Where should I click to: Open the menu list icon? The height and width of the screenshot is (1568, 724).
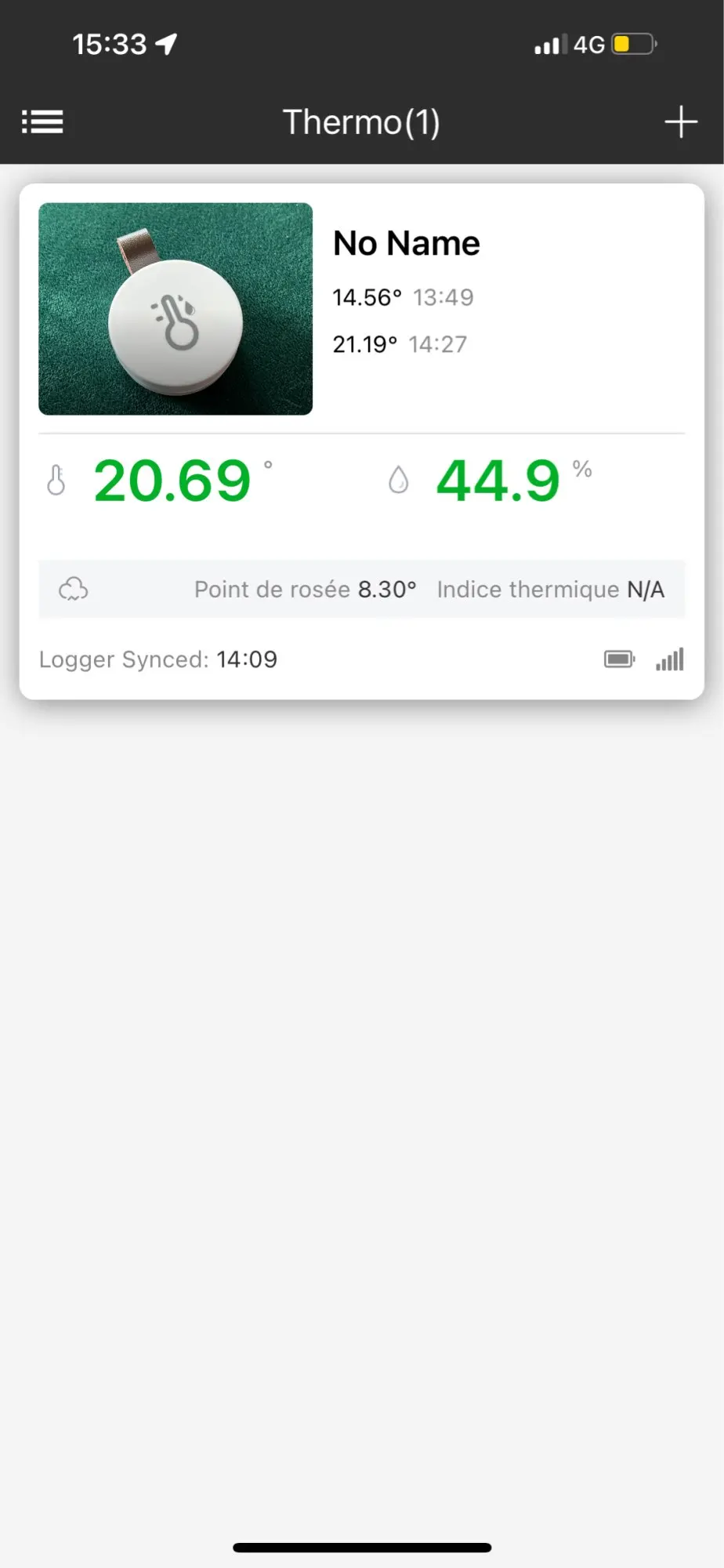[x=42, y=122]
